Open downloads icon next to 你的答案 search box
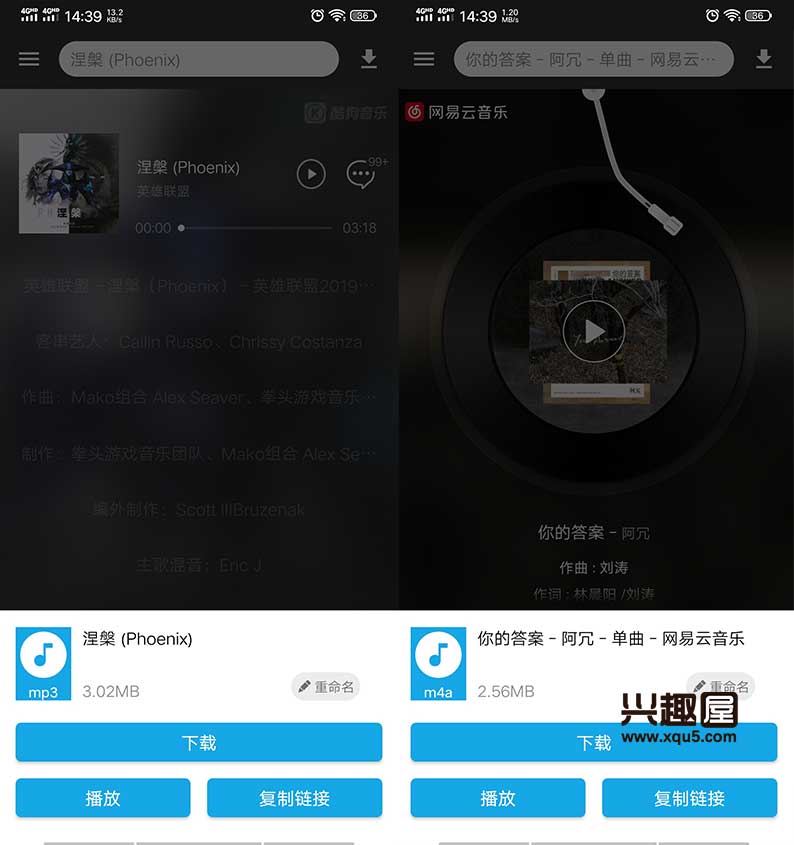Screen dimensions: 794x845 pyautogui.click(x=764, y=60)
